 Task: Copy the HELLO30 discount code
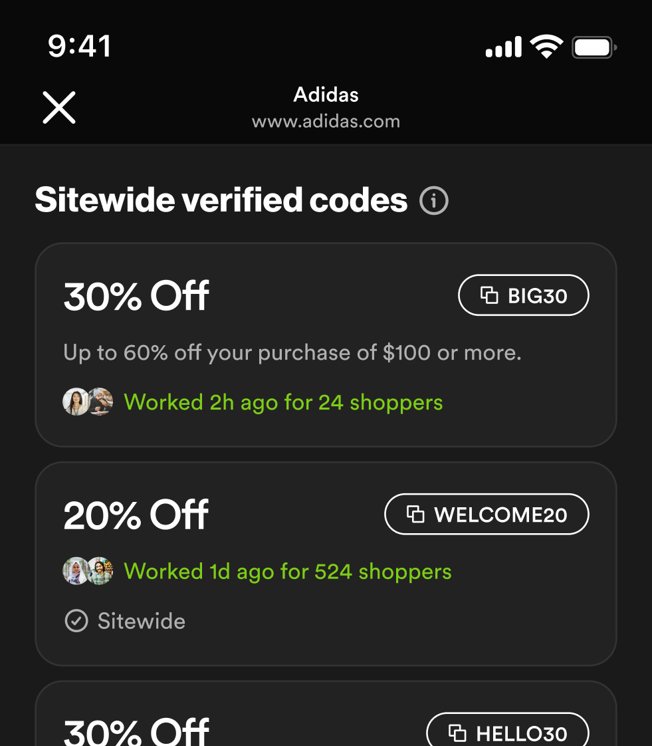click(507, 731)
